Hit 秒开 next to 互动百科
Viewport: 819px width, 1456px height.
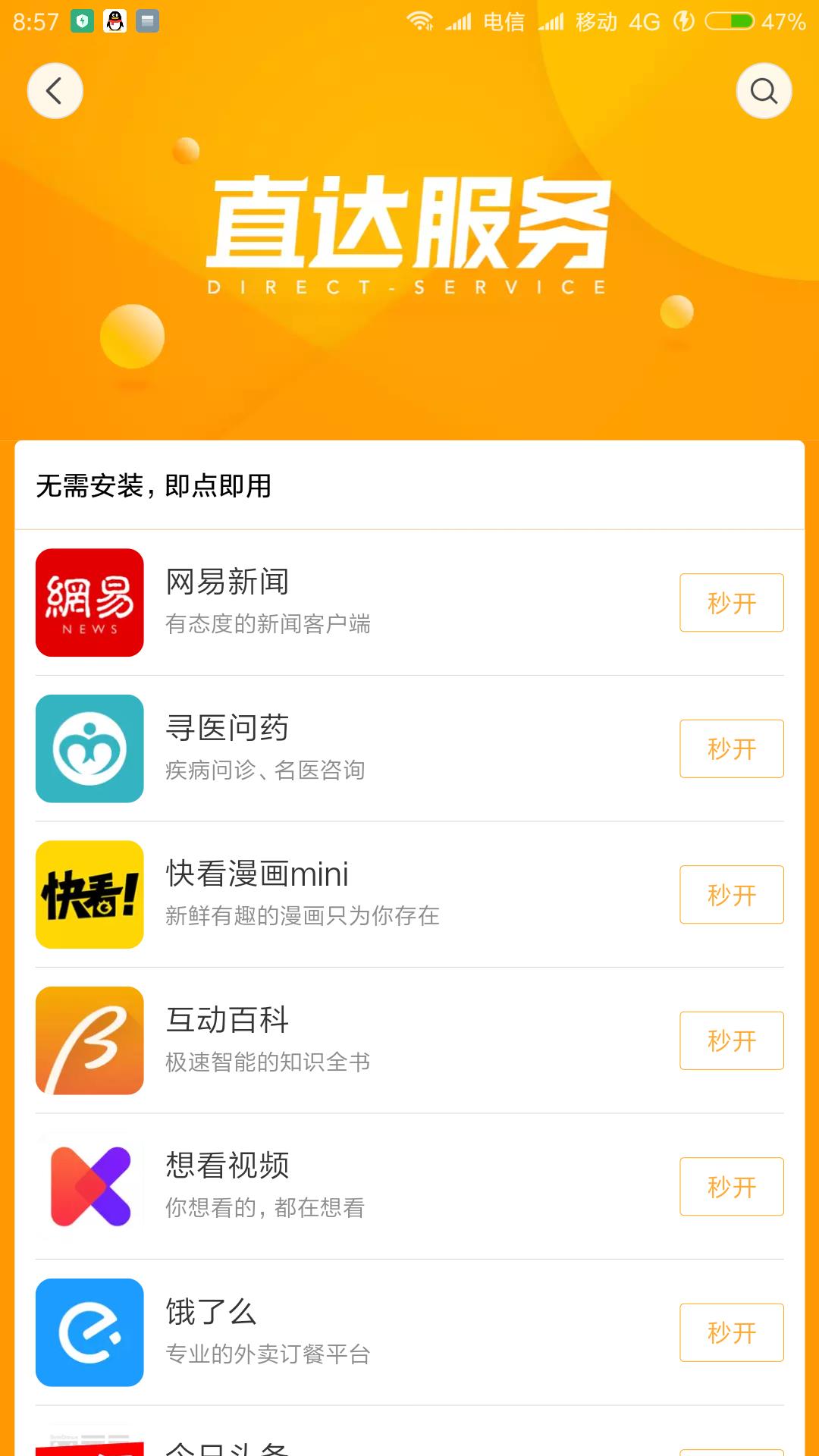731,1040
